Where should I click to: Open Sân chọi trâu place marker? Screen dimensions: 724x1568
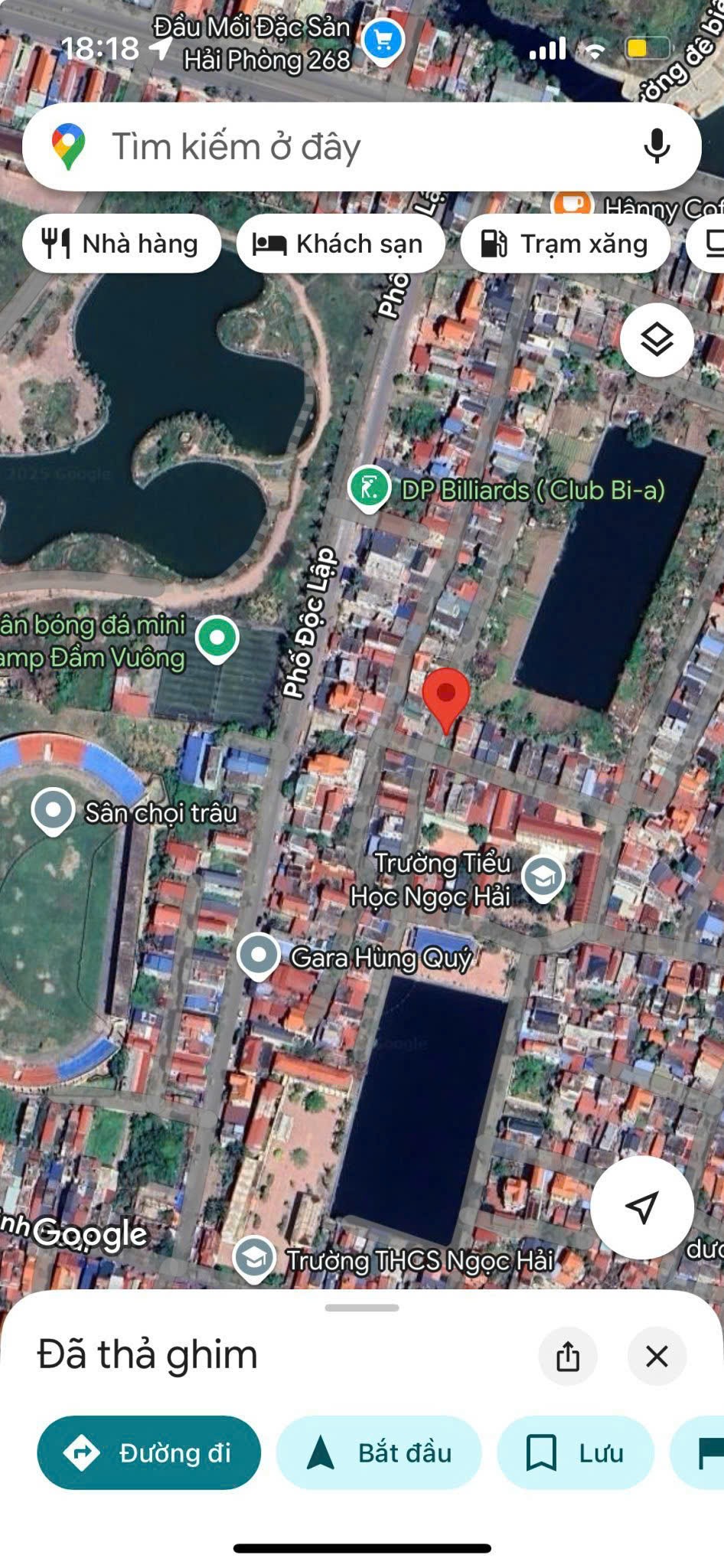tap(53, 809)
